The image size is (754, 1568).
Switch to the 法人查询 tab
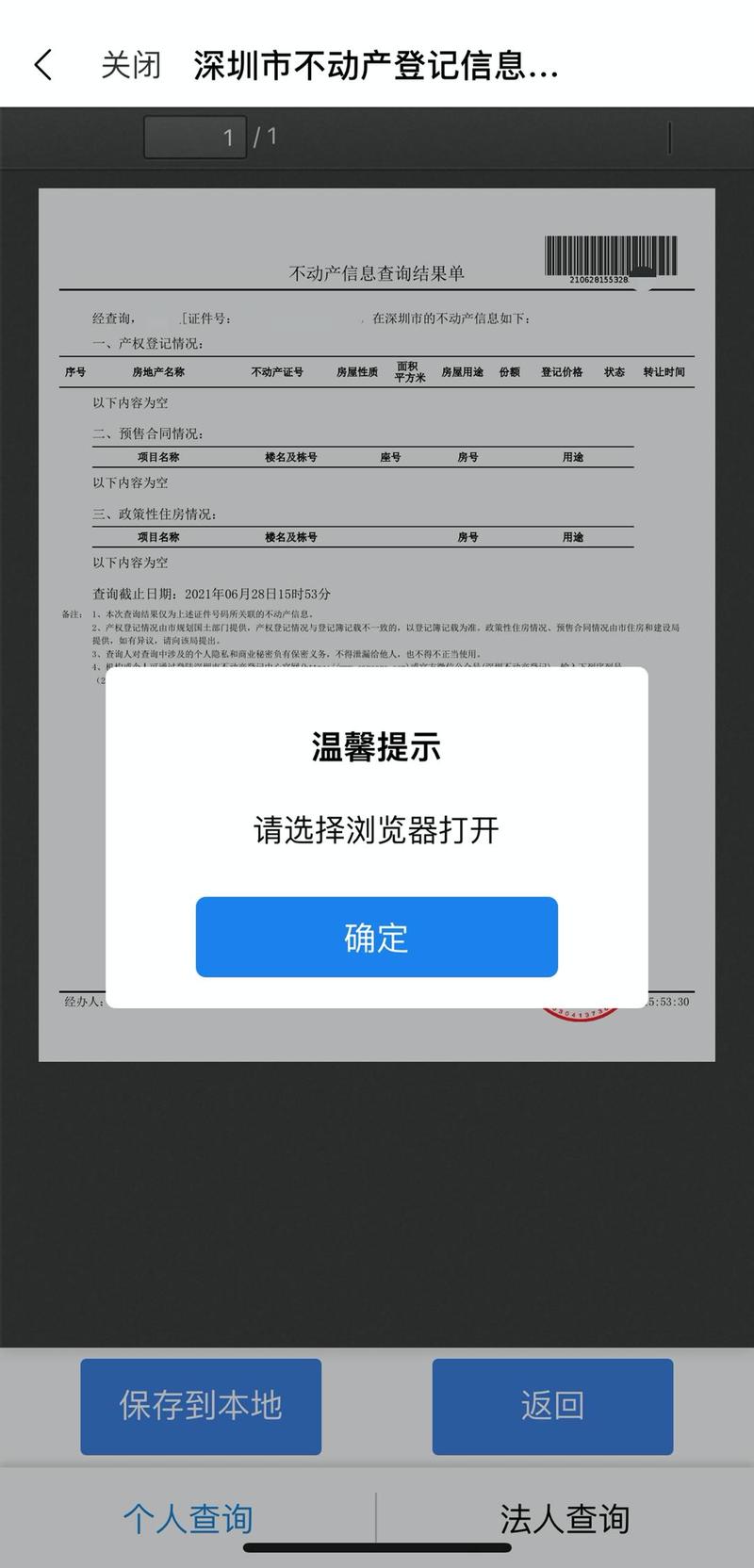point(564,1517)
